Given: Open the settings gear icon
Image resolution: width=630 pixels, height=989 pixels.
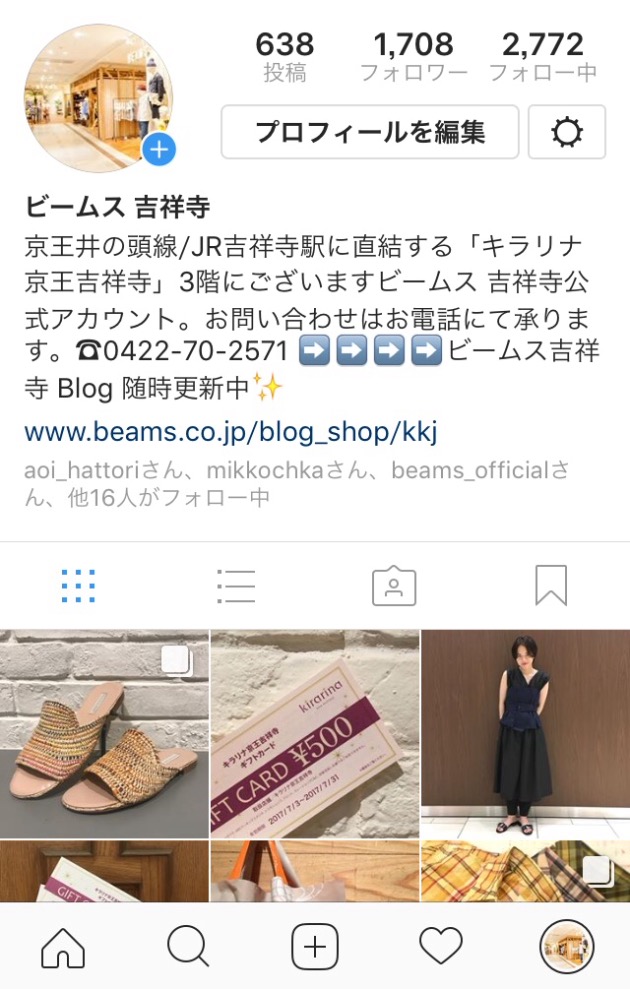Looking at the screenshot, I should click(567, 132).
